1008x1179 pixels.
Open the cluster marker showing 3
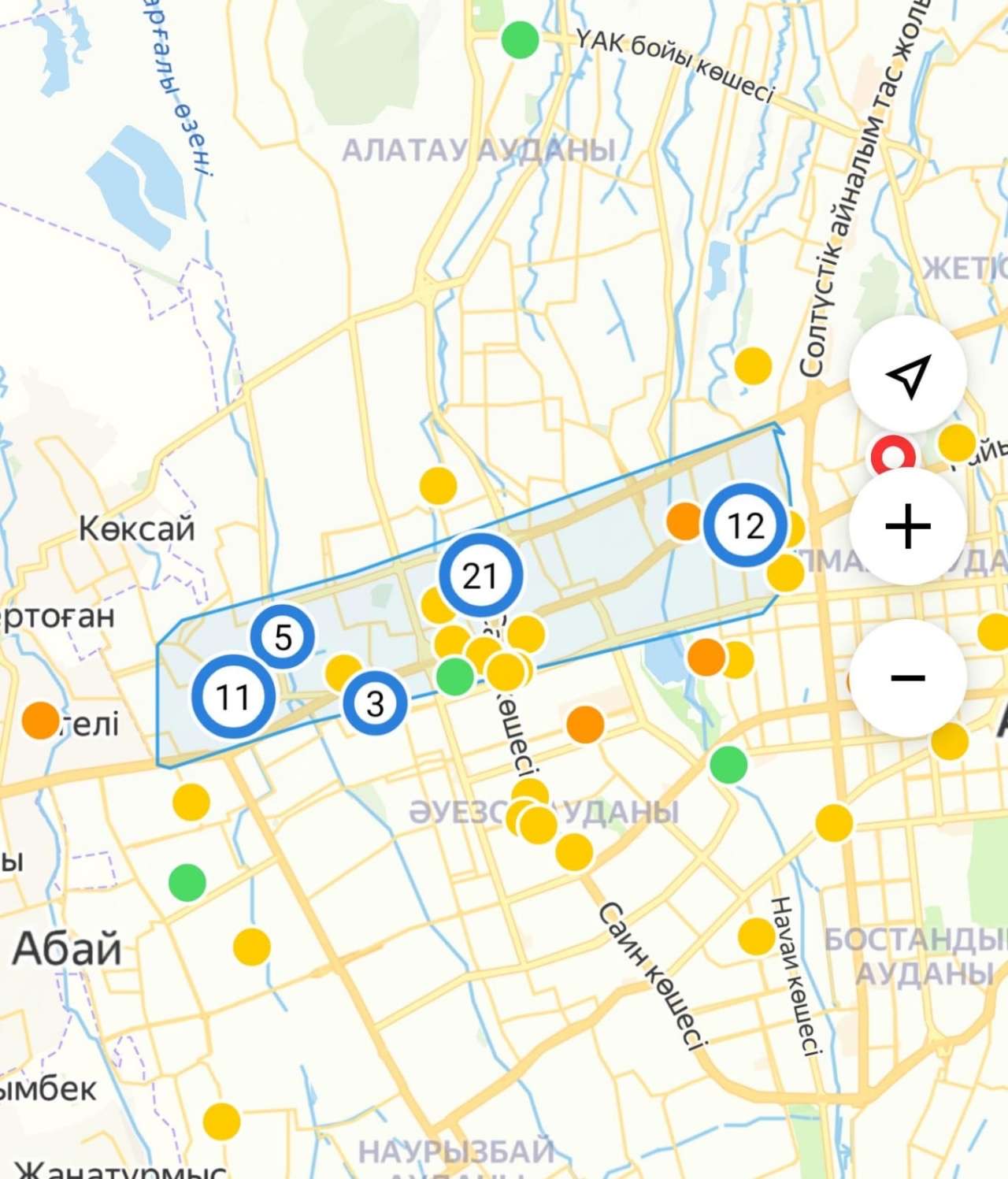tap(376, 703)
